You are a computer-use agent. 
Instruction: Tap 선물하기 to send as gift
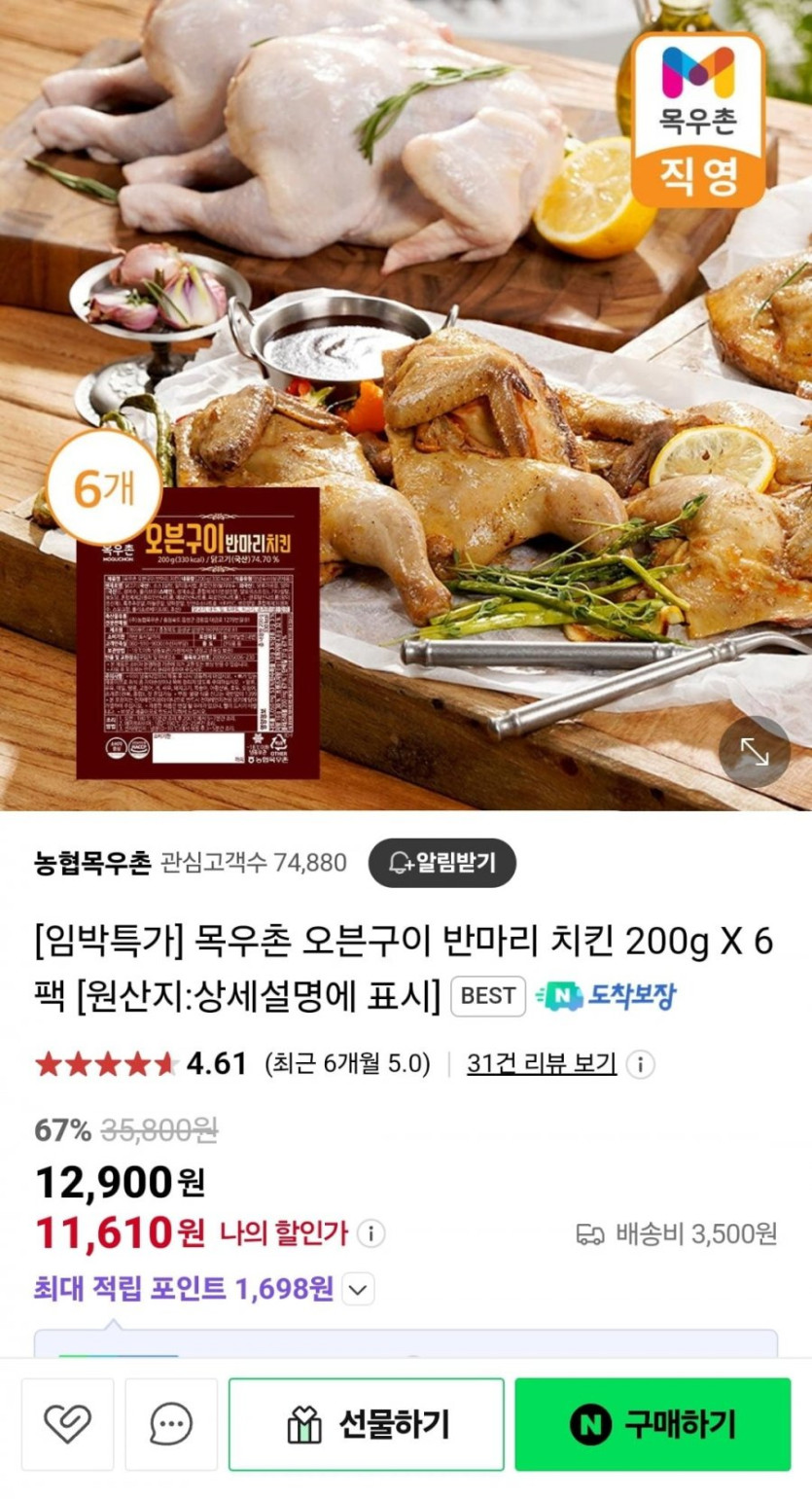click(x=367, y=1424)
